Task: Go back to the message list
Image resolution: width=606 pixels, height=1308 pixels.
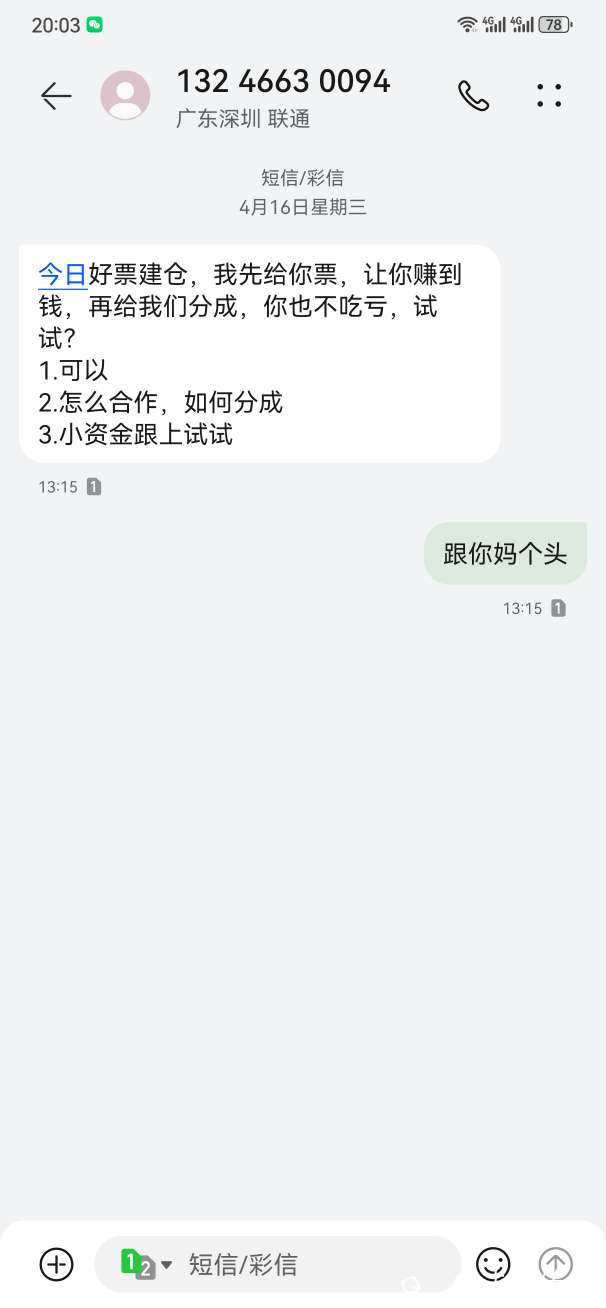Action: pos(56,96)
